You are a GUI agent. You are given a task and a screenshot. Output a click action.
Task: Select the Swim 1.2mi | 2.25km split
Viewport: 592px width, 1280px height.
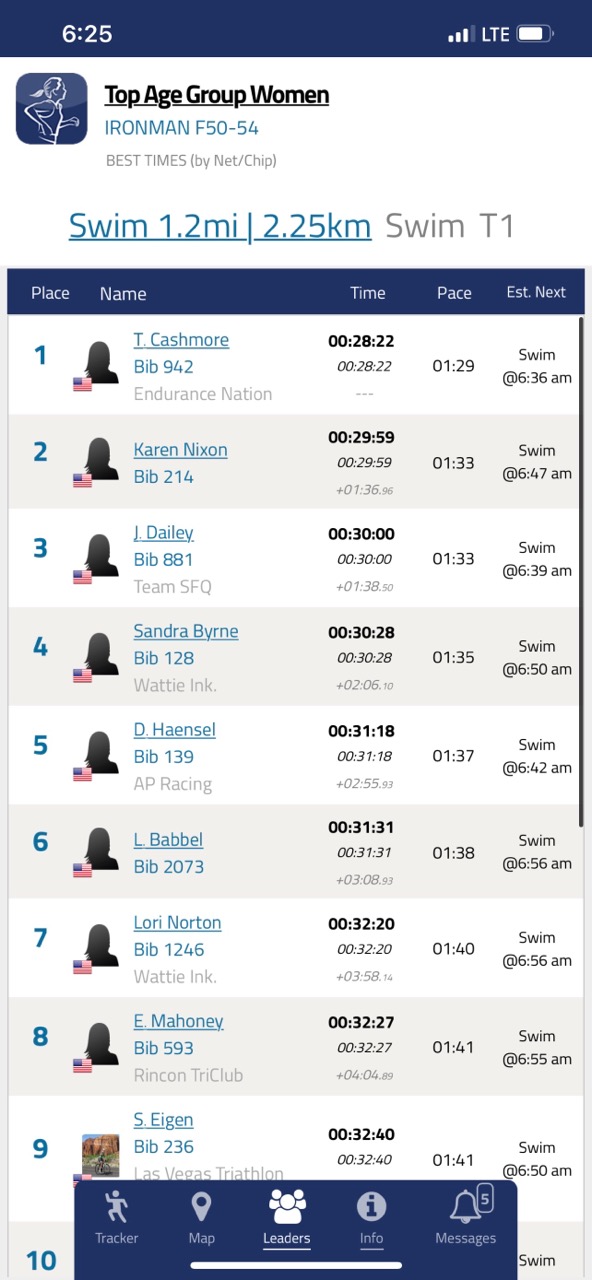pos(220,225)
